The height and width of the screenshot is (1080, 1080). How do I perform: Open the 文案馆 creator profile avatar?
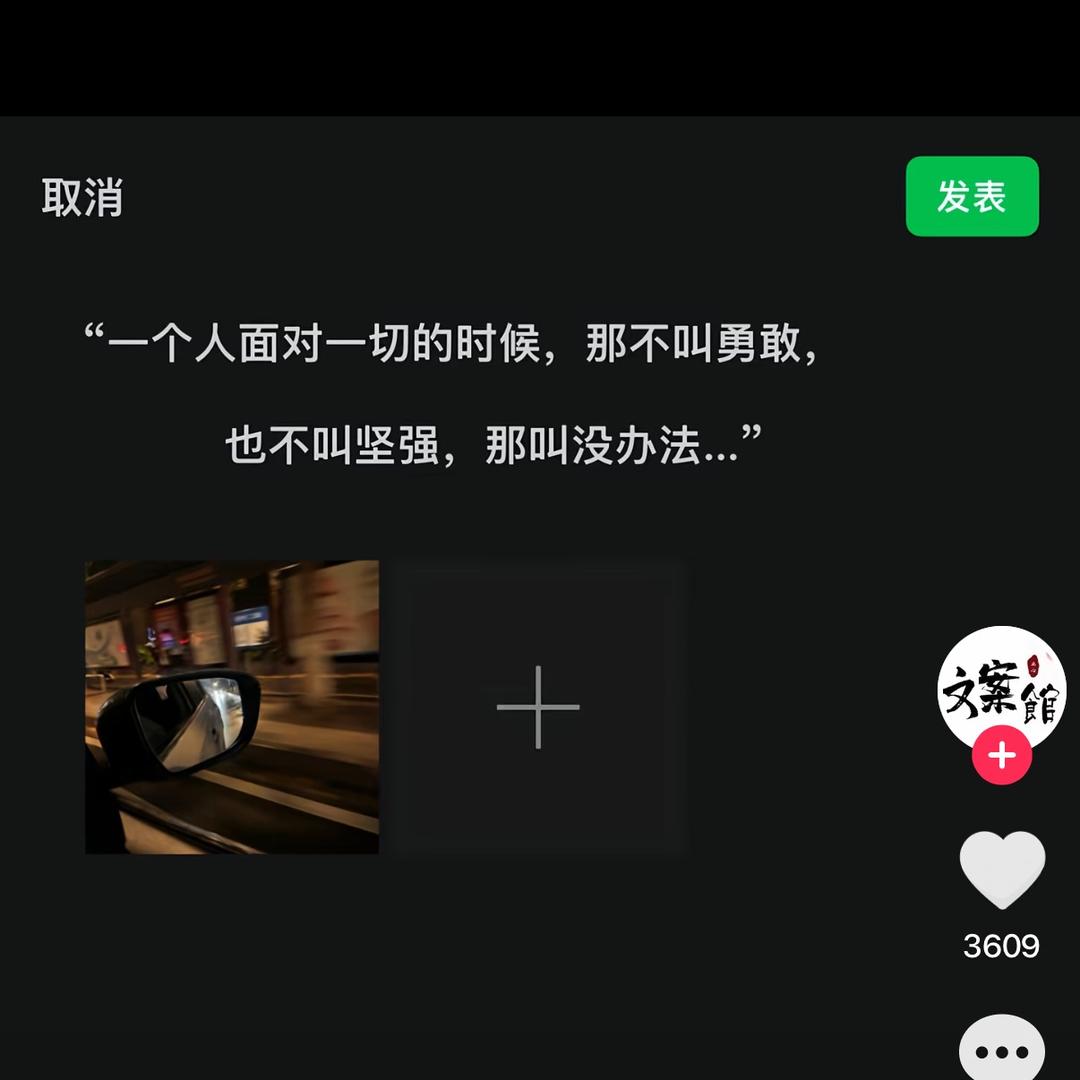(1001, 688)
